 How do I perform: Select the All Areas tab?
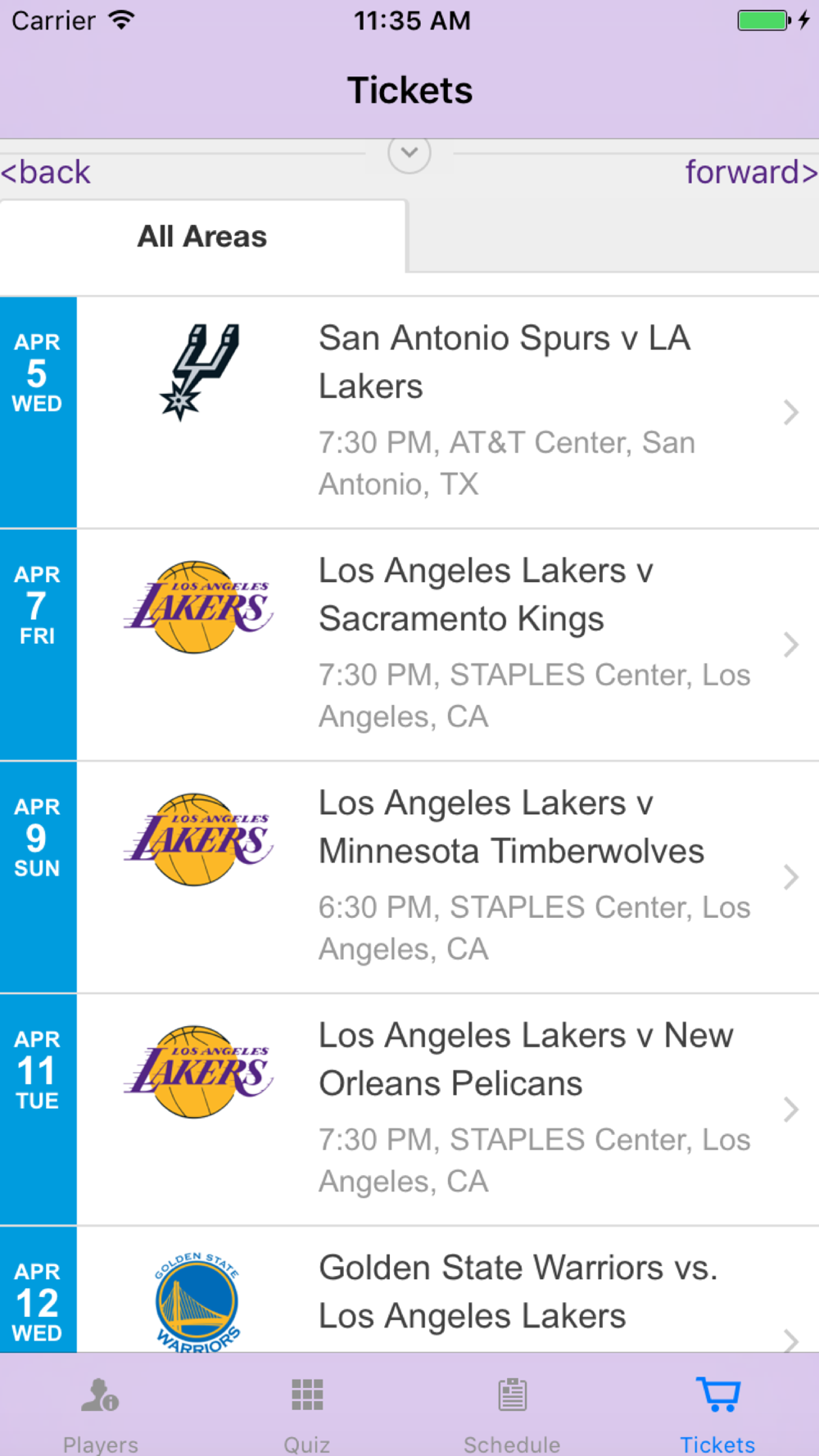pos(202,237)
